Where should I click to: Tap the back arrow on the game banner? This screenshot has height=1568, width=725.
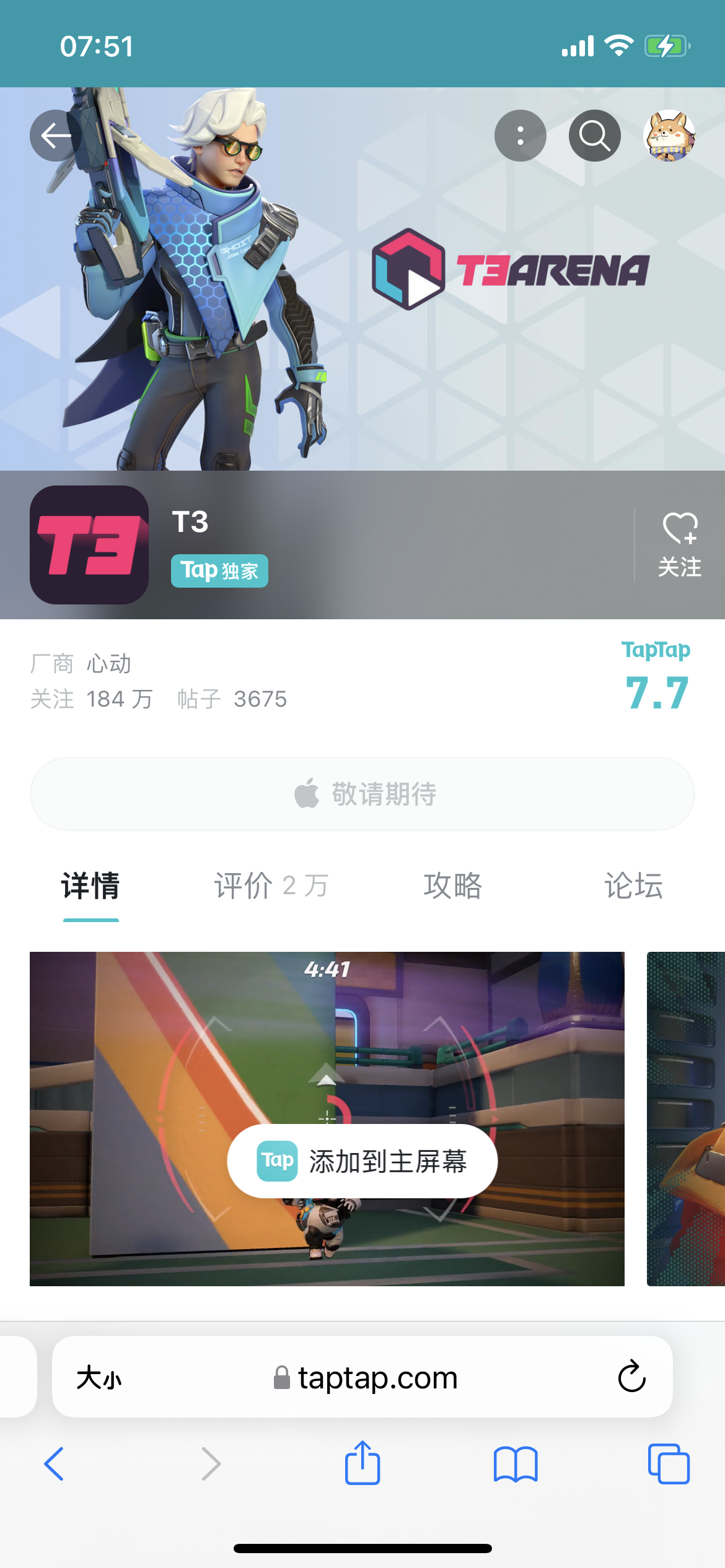pyautogui.click(x=53, y=136)
